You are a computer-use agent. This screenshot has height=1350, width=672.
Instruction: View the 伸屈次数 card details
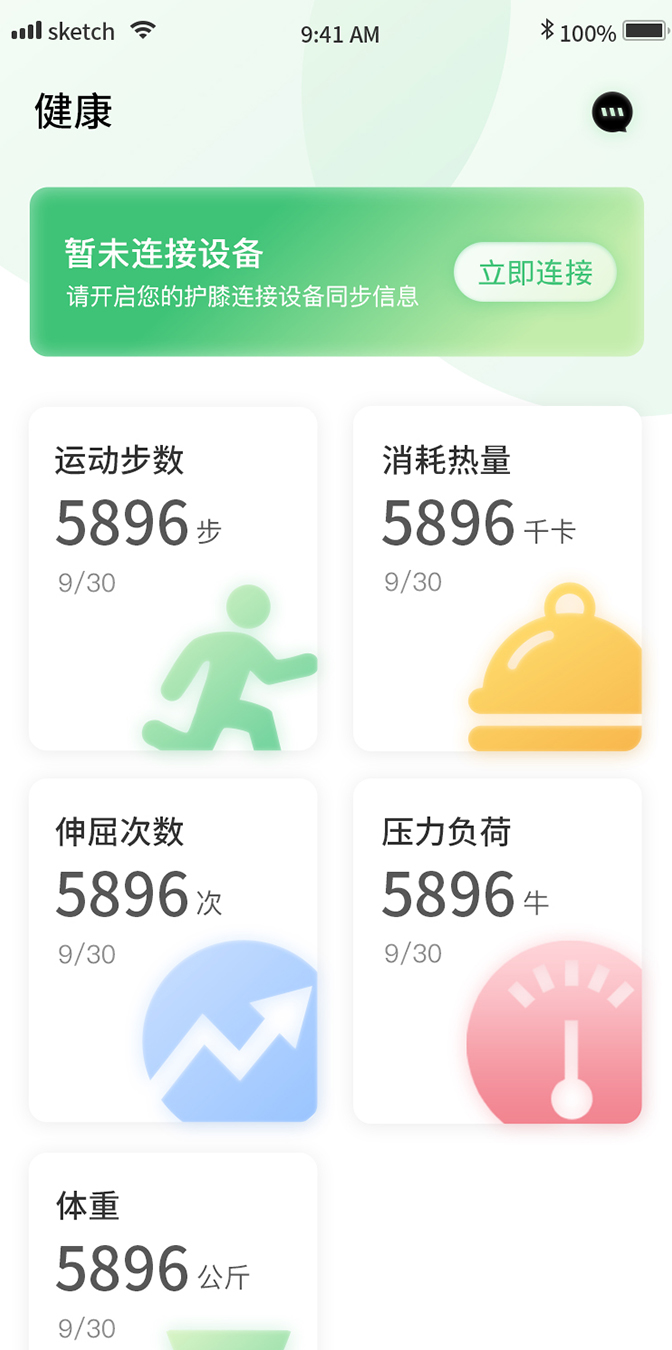click(x=173, y=950)
